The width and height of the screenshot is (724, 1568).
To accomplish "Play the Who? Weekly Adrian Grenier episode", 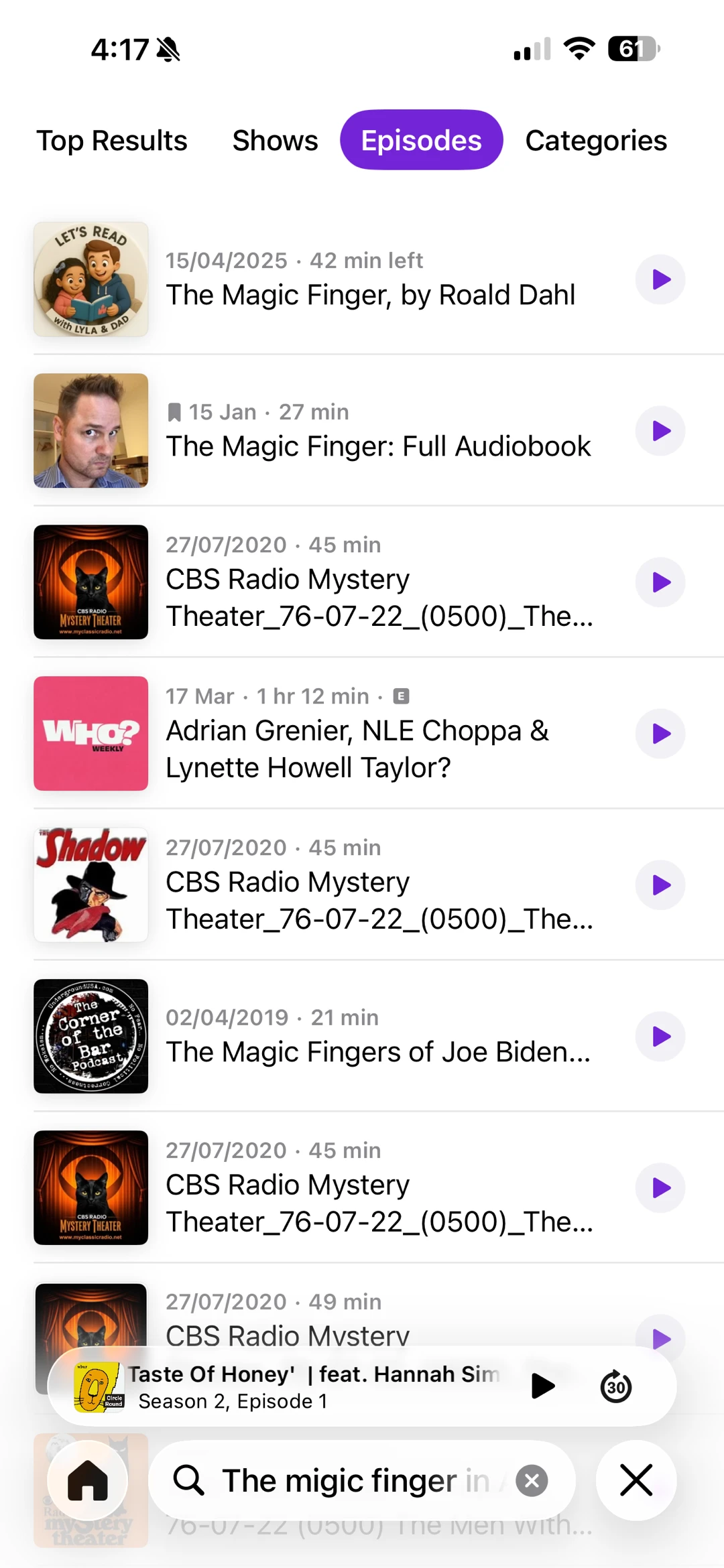I will pyautogui.click(x=660, y=734).
